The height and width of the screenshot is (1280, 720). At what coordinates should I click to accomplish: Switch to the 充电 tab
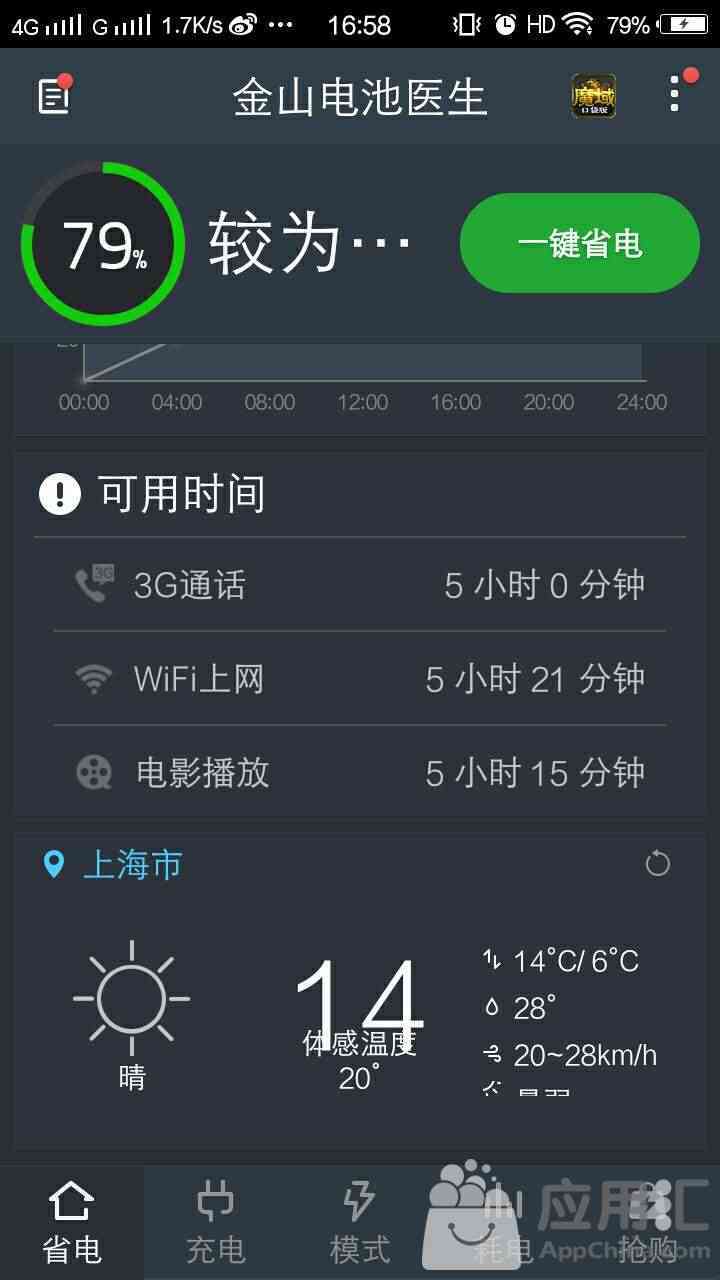point(216,1222)
